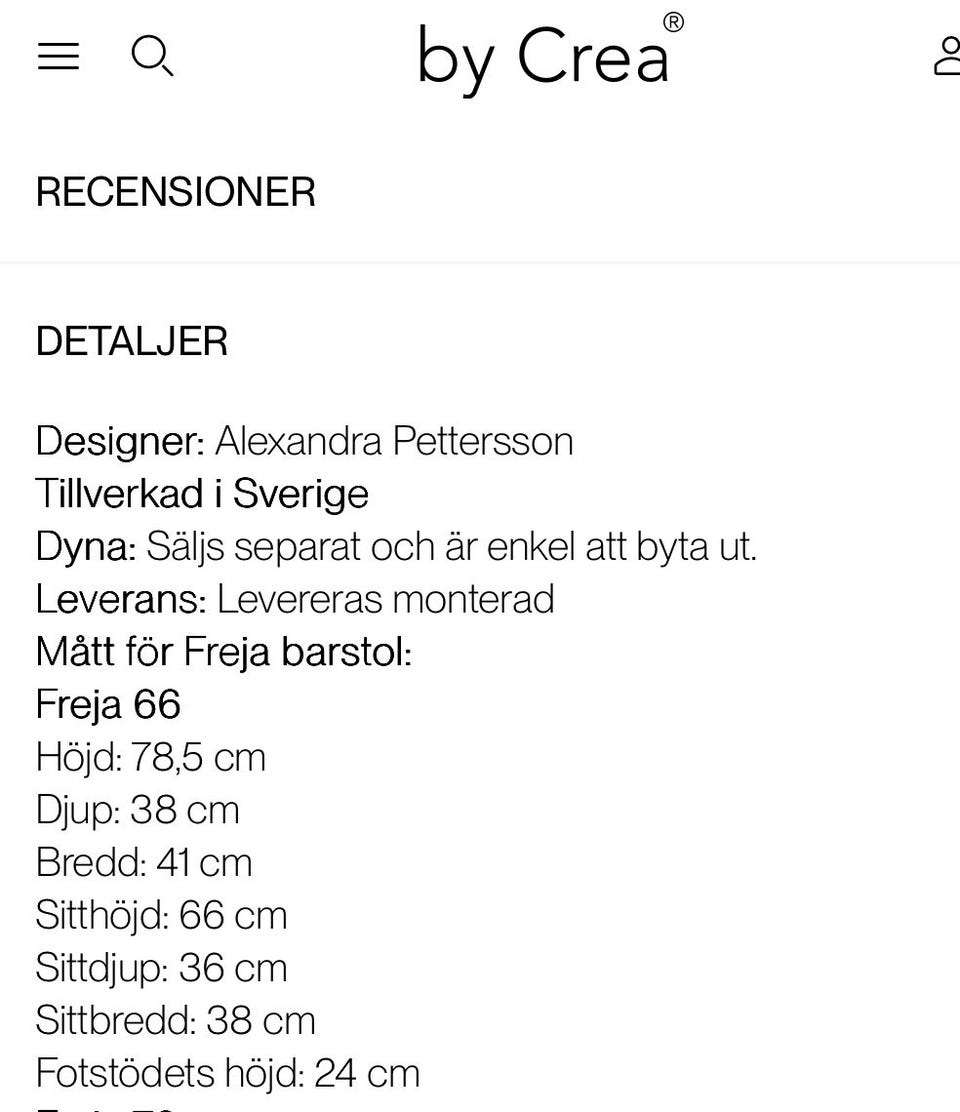Select the Sitthöjd 66 cm measurement
960x1112 pixels.
(161, 913)
